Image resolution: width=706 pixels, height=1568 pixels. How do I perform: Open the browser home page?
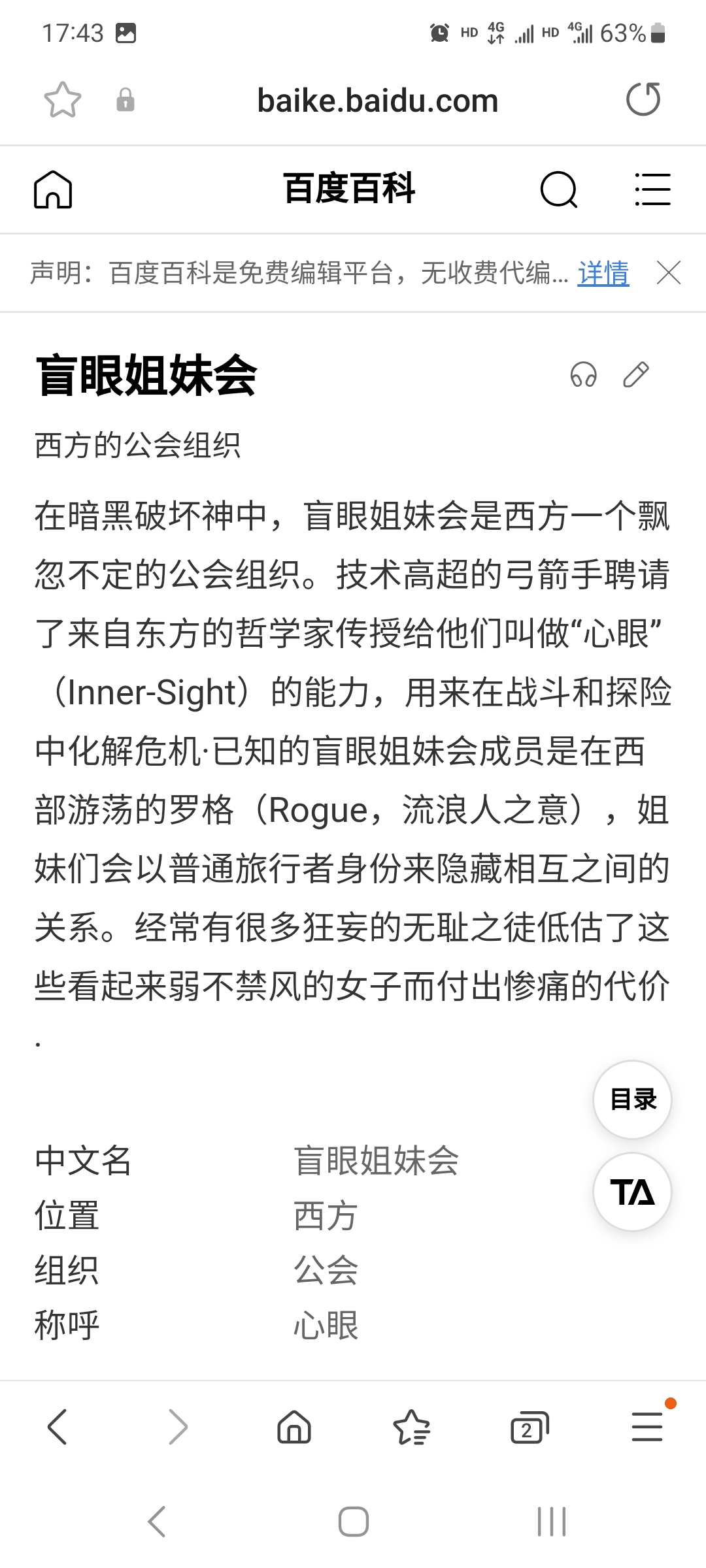click(x=294, y=1426)
